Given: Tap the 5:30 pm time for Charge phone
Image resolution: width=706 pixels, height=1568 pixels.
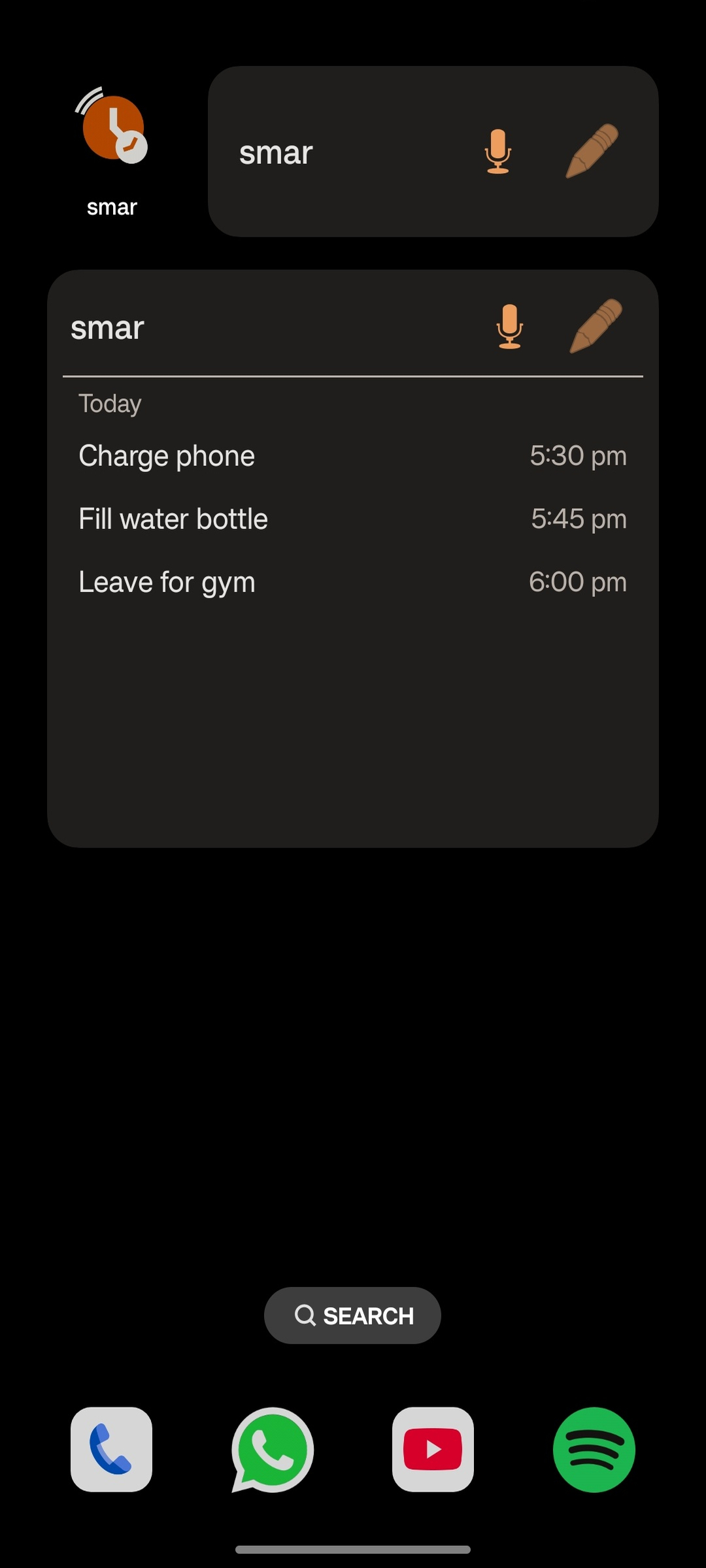Looking at the screenshot, I should [x=578, y=455].
